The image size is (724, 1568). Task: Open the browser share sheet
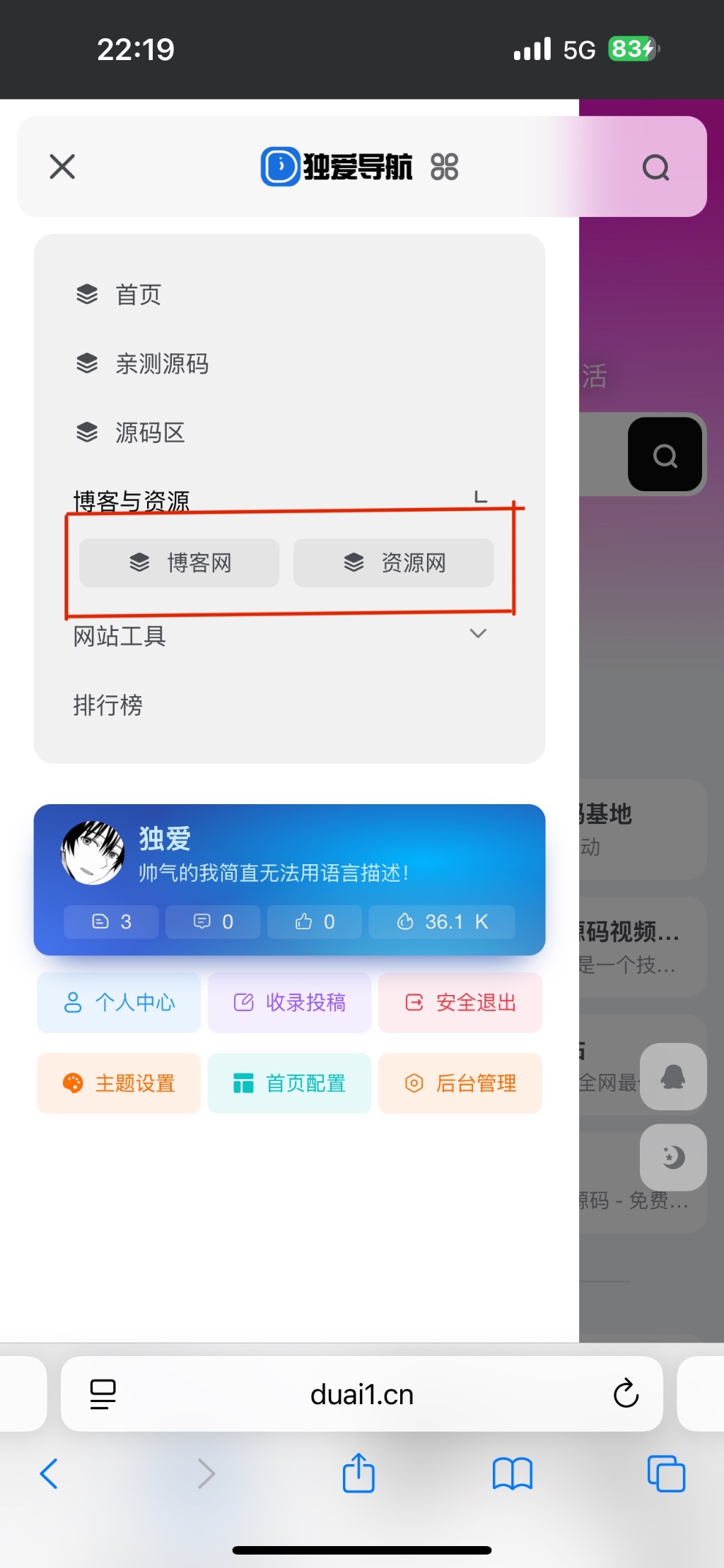(x=358, y=1473)
